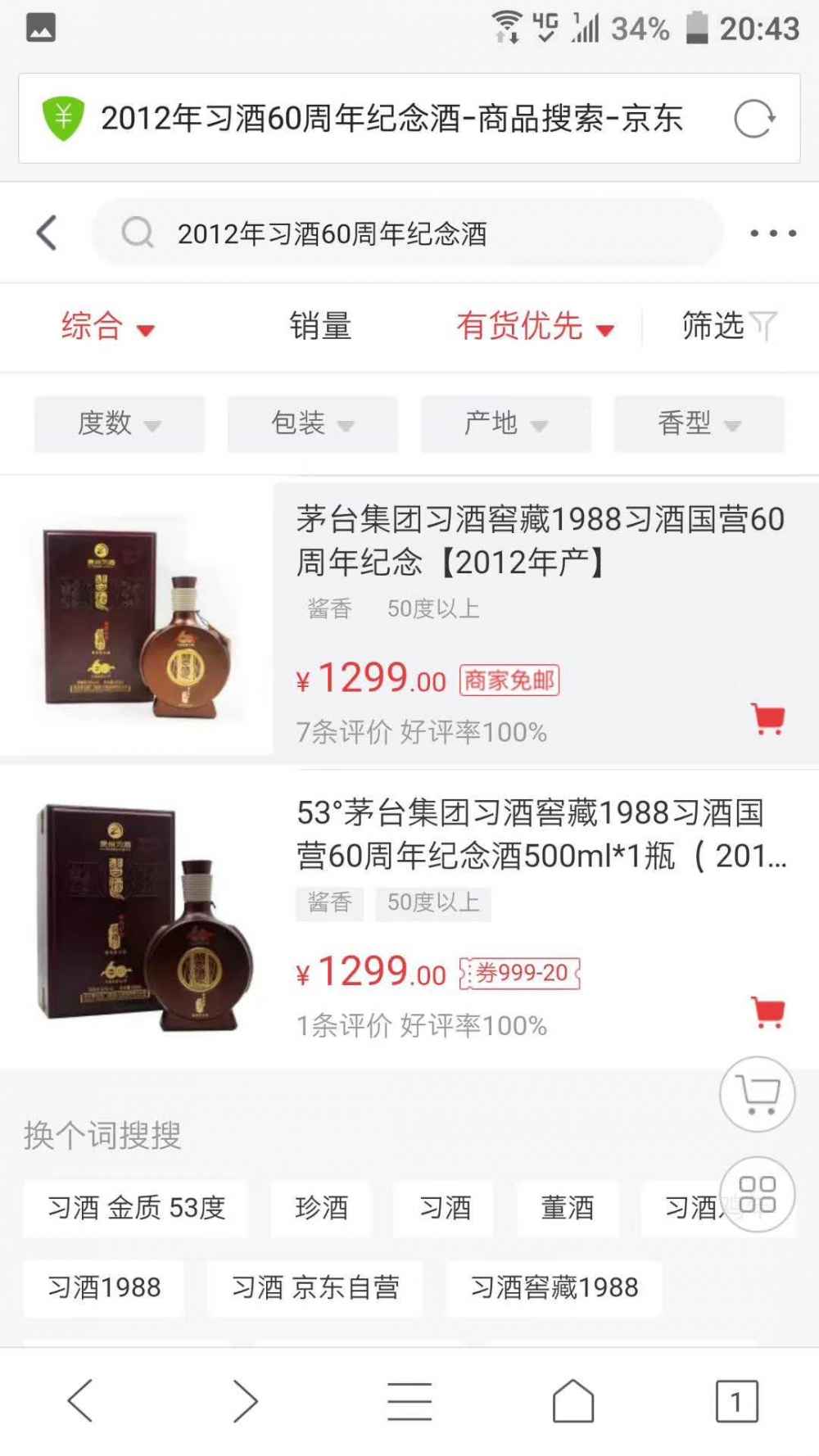
Task: Try the 习酒窖藏1988 suggested search
Action: (554, 1288)
